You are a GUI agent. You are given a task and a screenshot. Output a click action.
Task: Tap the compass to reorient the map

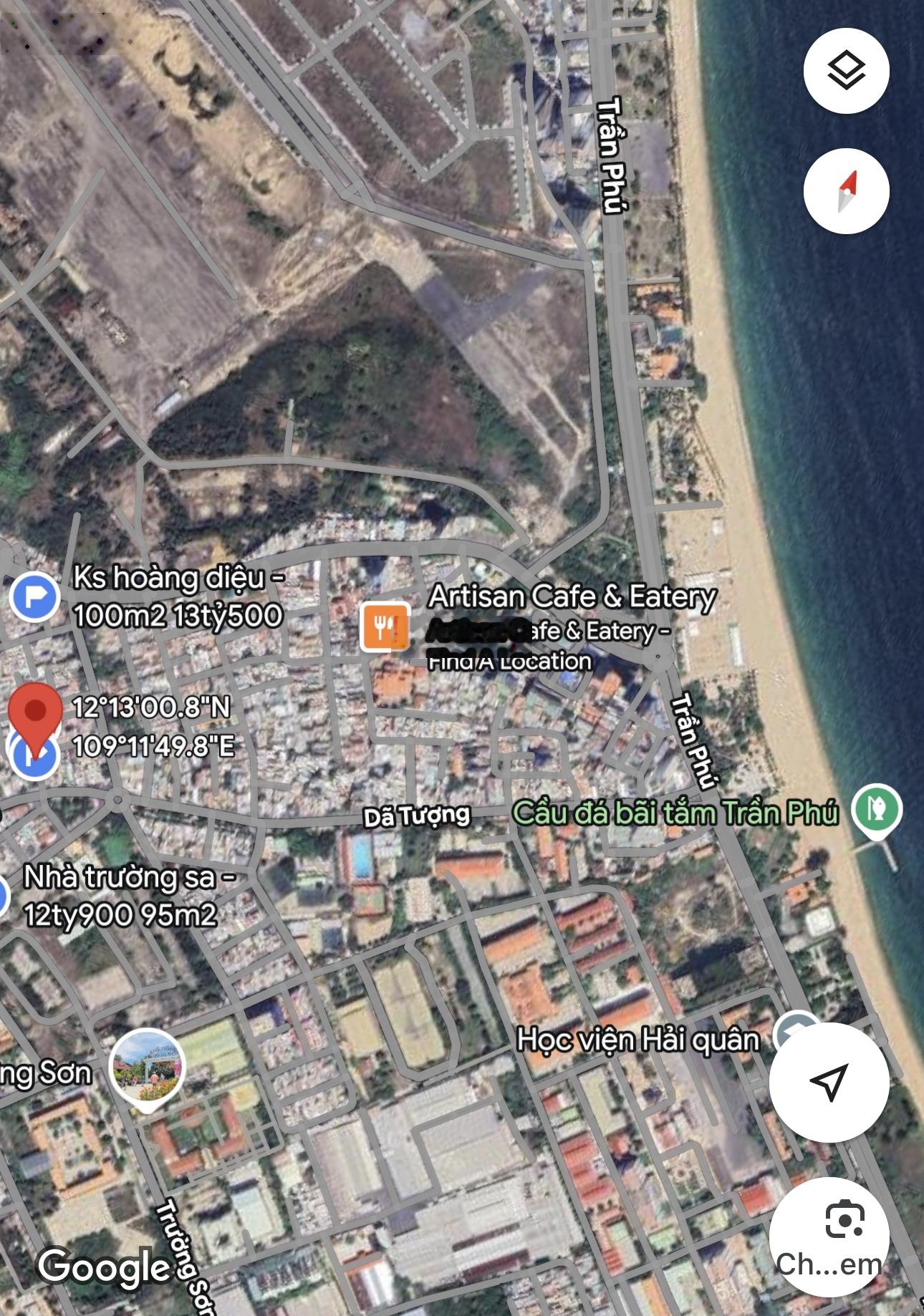[x=846, y=191]
